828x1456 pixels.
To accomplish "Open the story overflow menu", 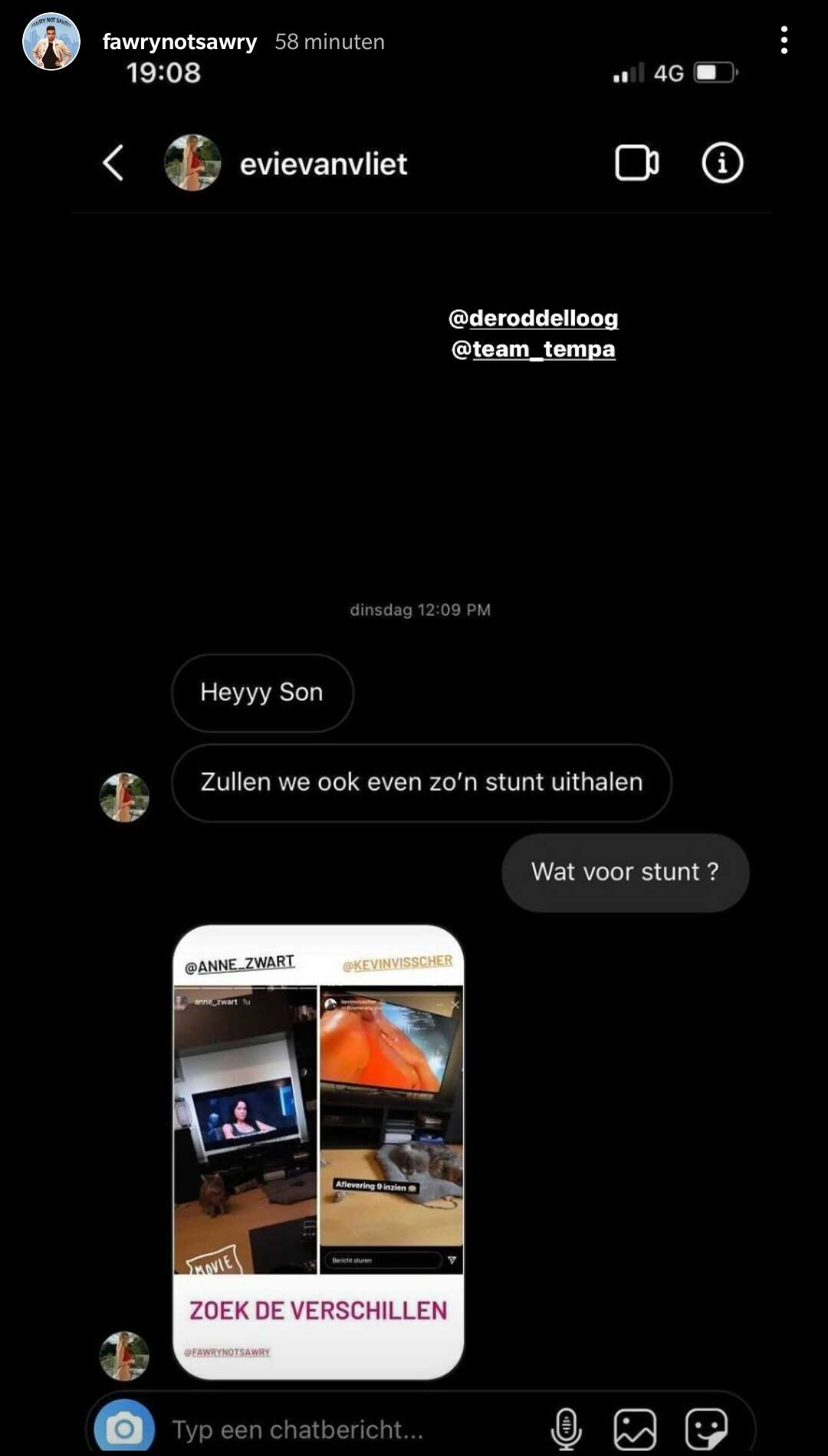I will [x=784, y=40].
